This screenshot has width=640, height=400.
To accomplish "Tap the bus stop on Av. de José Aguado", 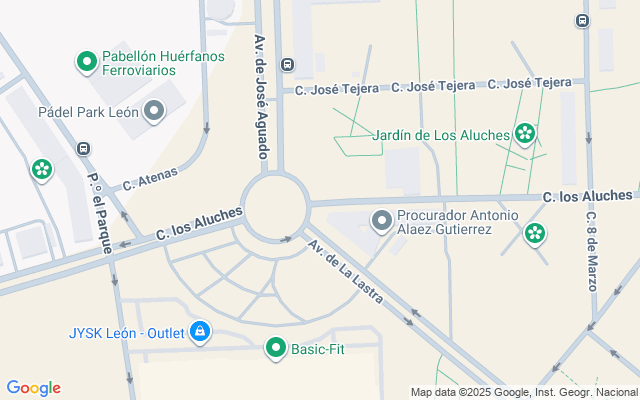I will click(x=288, y=65).
